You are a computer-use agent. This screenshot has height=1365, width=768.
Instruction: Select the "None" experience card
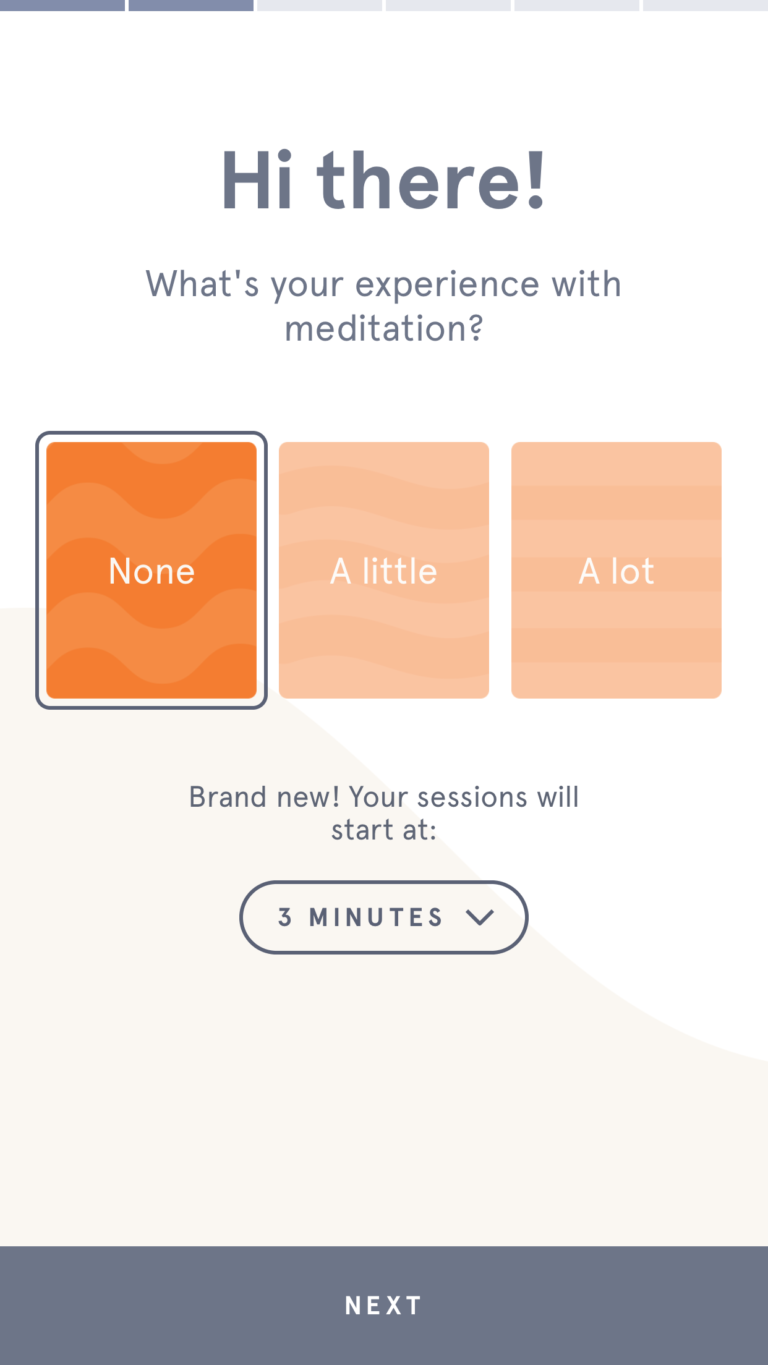151,570
